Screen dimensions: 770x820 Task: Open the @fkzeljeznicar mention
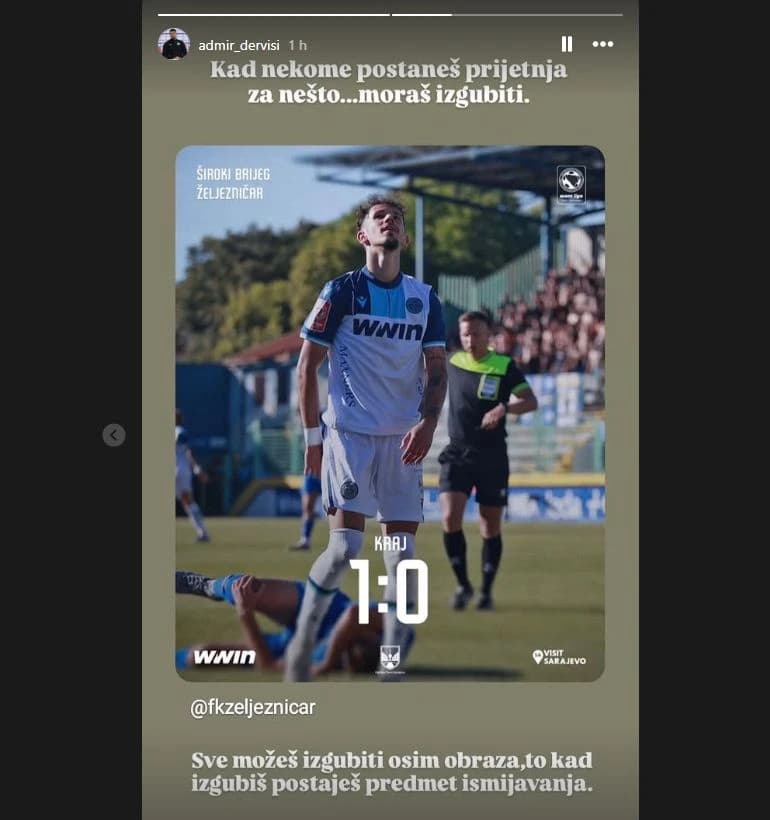tap(253, 707)
